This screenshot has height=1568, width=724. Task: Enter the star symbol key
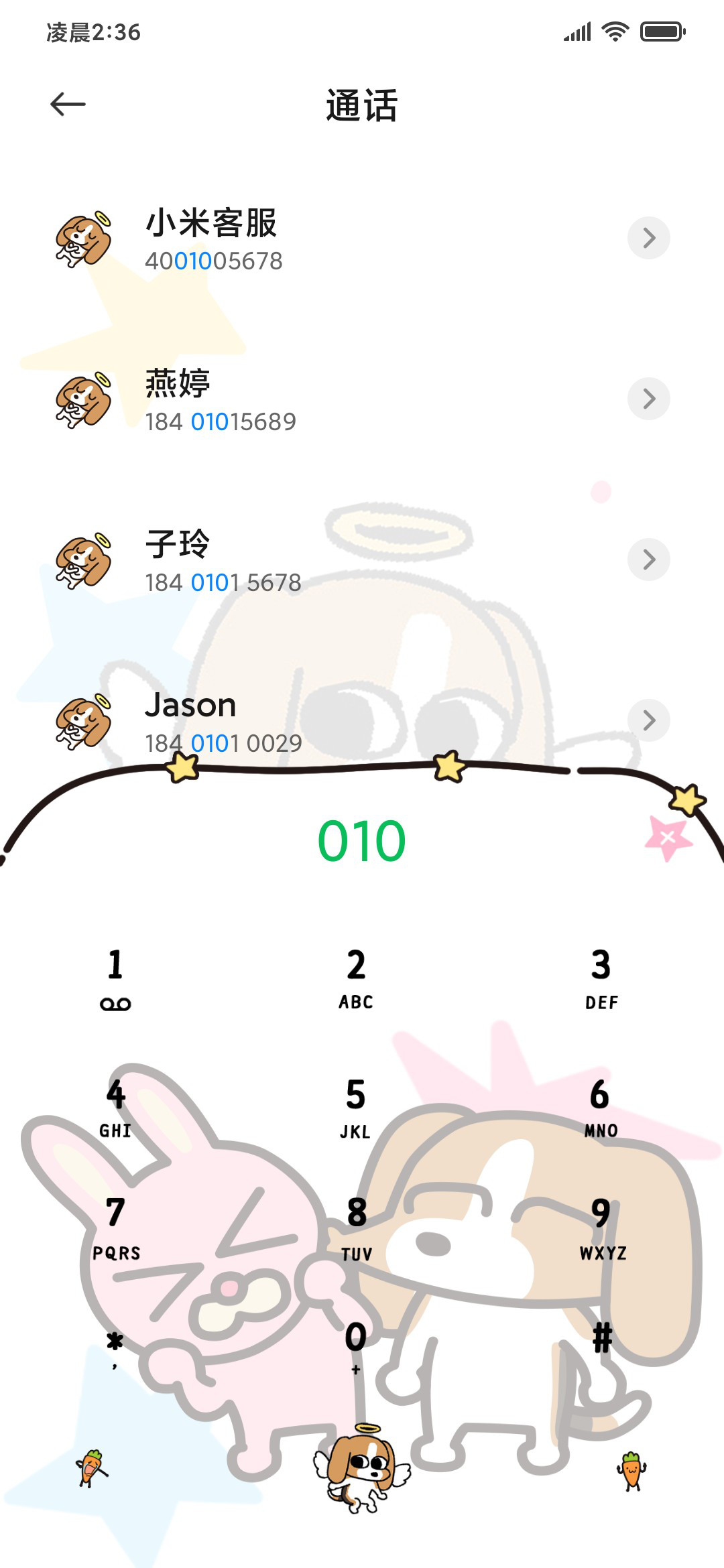[x=115, y=1348]
